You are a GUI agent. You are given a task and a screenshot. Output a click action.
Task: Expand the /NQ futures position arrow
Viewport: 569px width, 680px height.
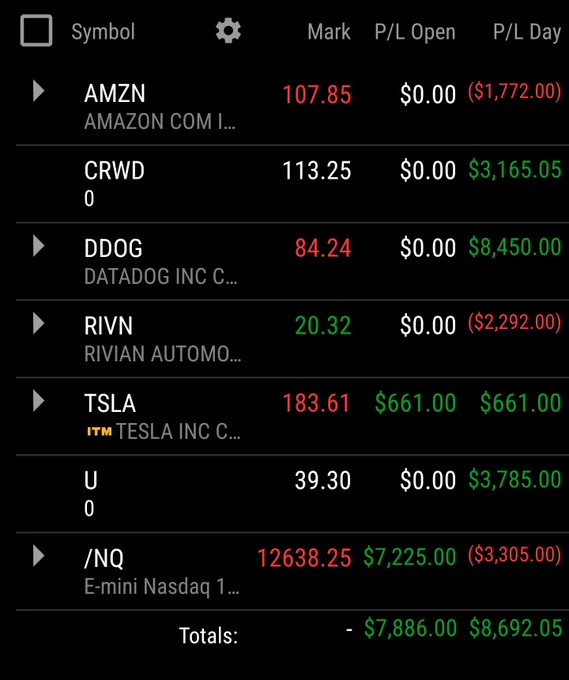coord(39,556)
